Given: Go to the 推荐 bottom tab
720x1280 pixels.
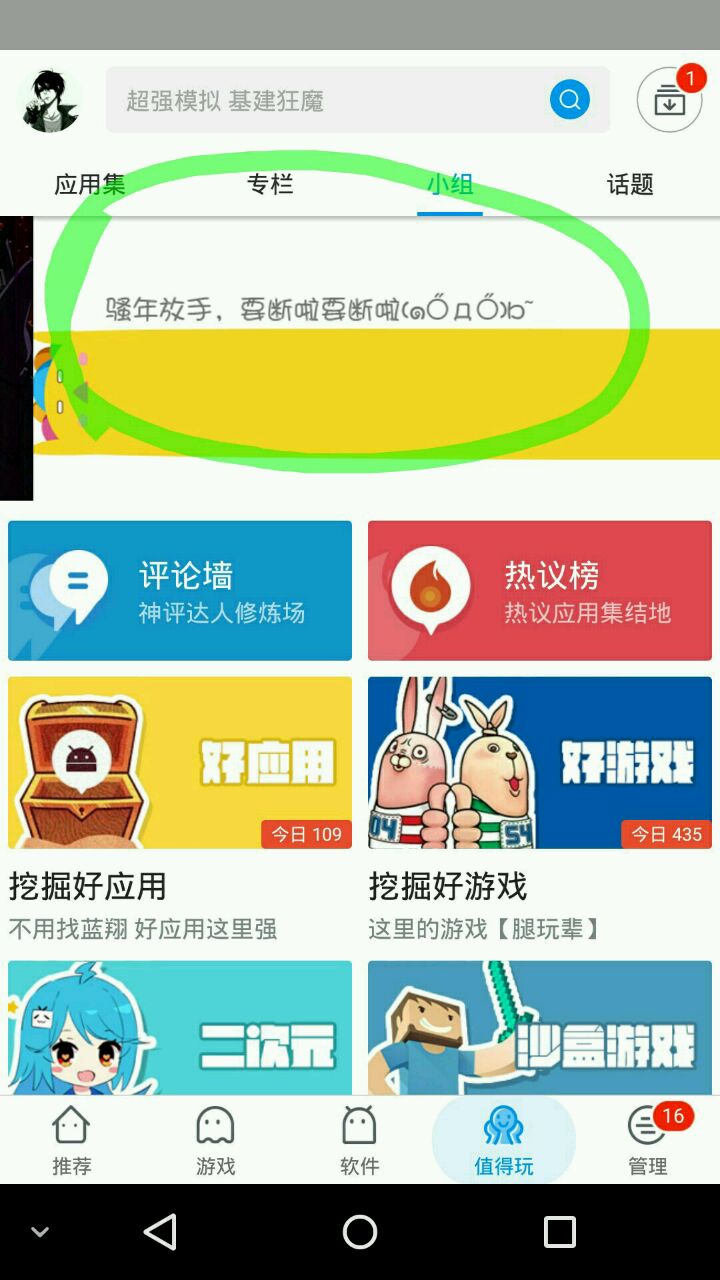Looking at the screenshot, I should point(72,1140).
